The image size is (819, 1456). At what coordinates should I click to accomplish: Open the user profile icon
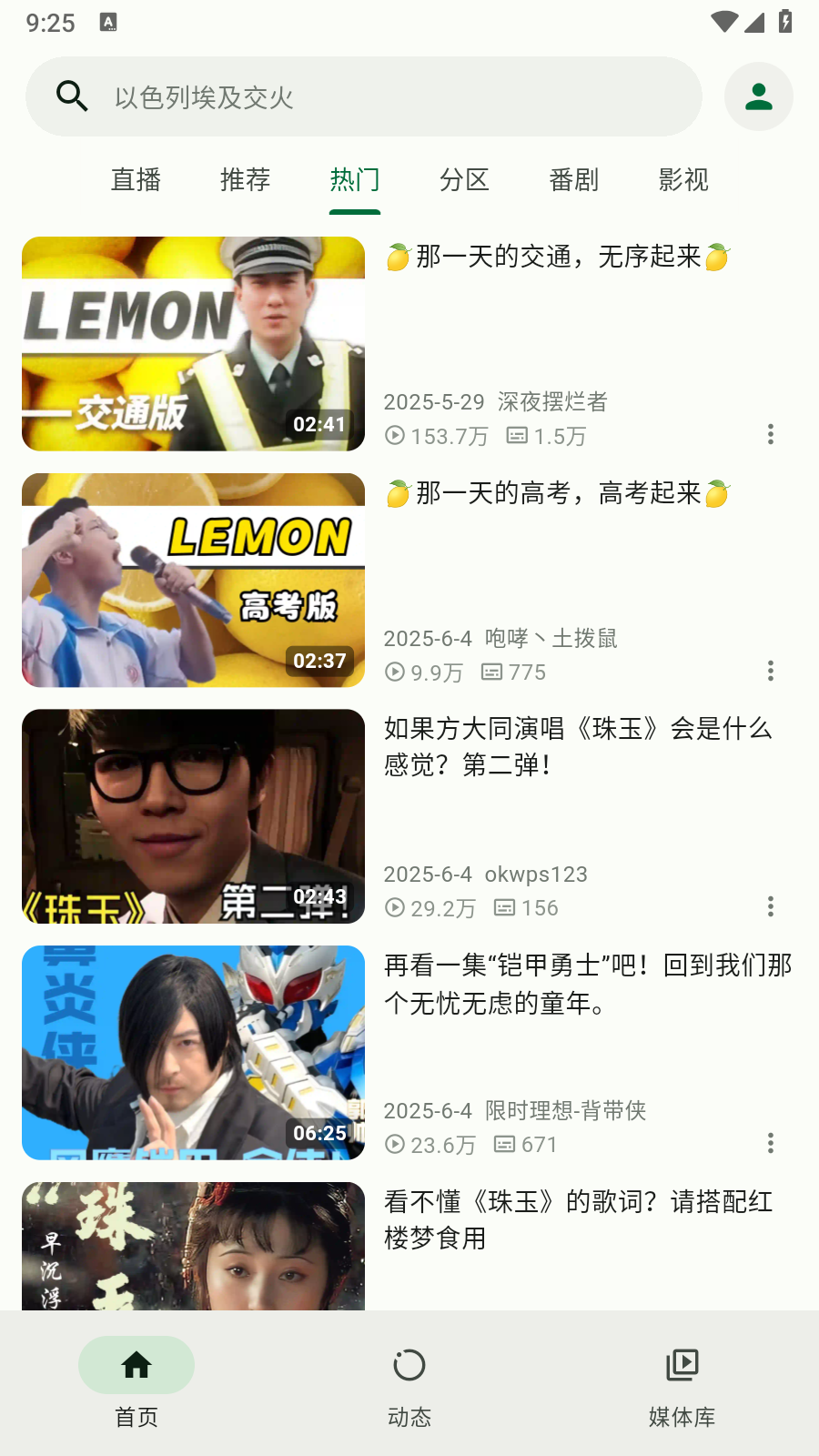[758, 96]
